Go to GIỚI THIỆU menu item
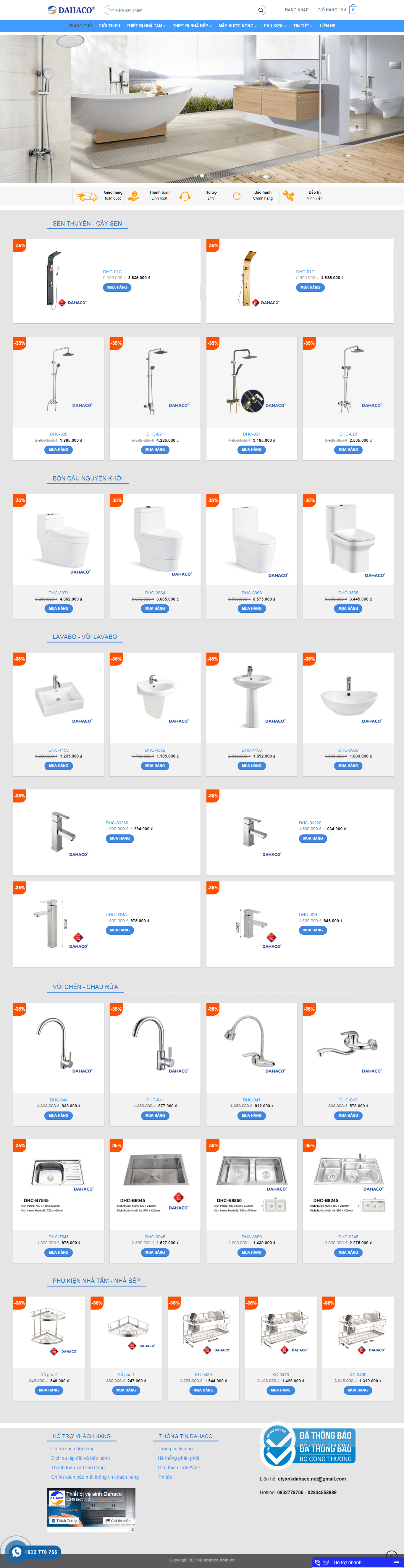 pos(109,25)
